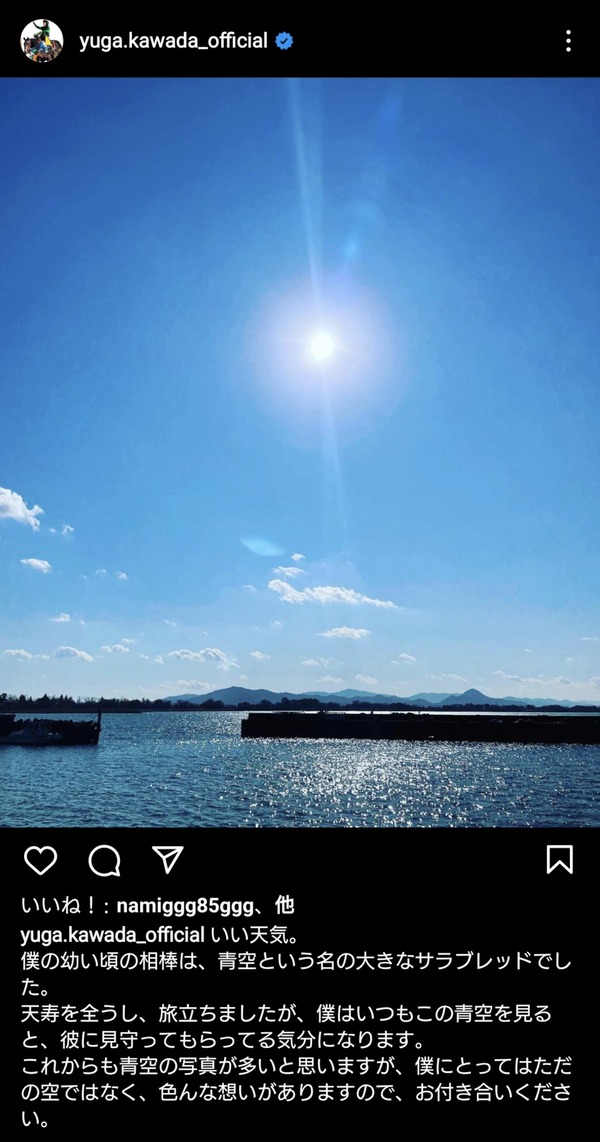The image size is (600, 1142).
Task: Open the comments on this post
Action: click(x=104, y=860)
